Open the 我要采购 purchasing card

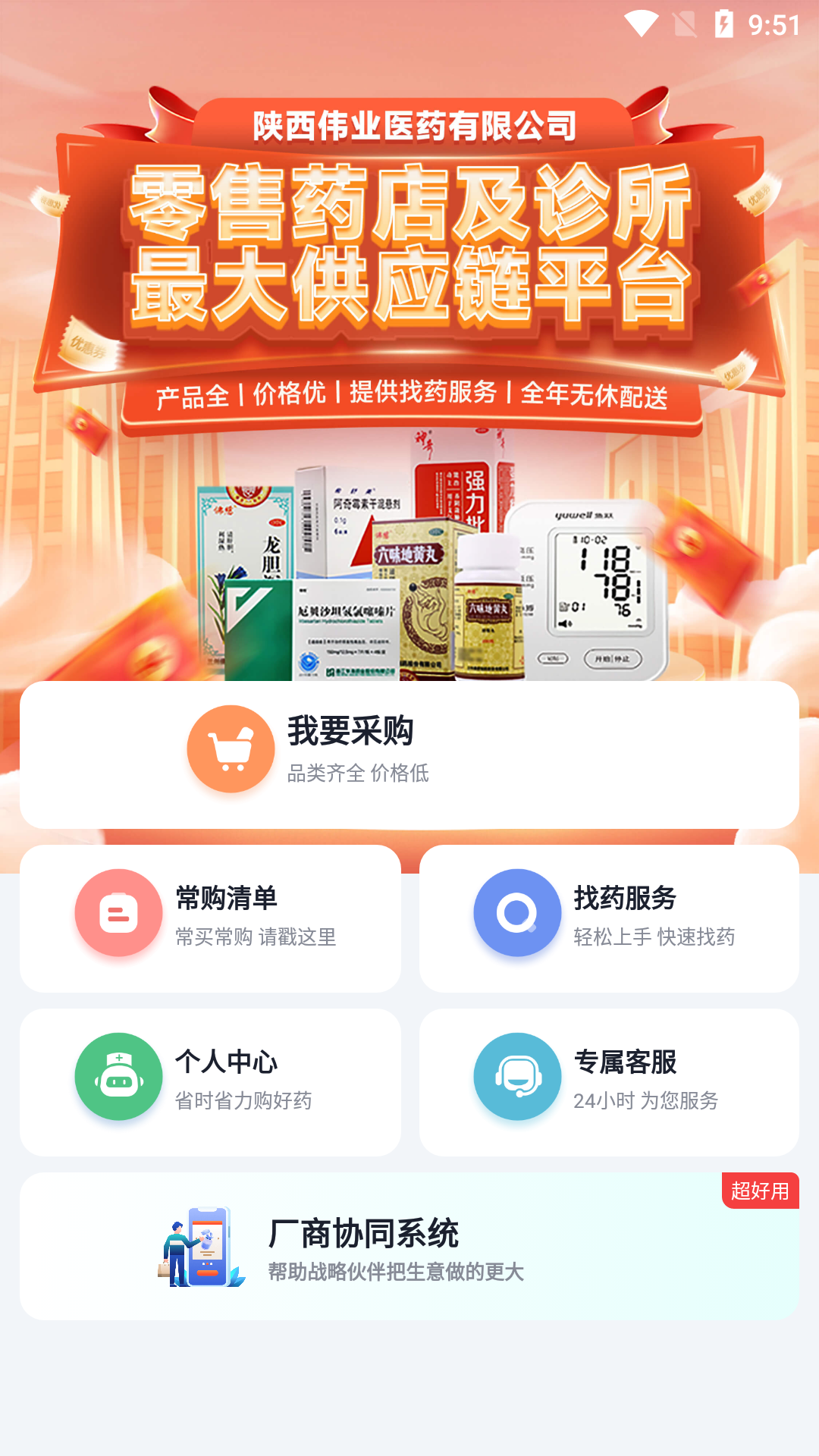409,755
